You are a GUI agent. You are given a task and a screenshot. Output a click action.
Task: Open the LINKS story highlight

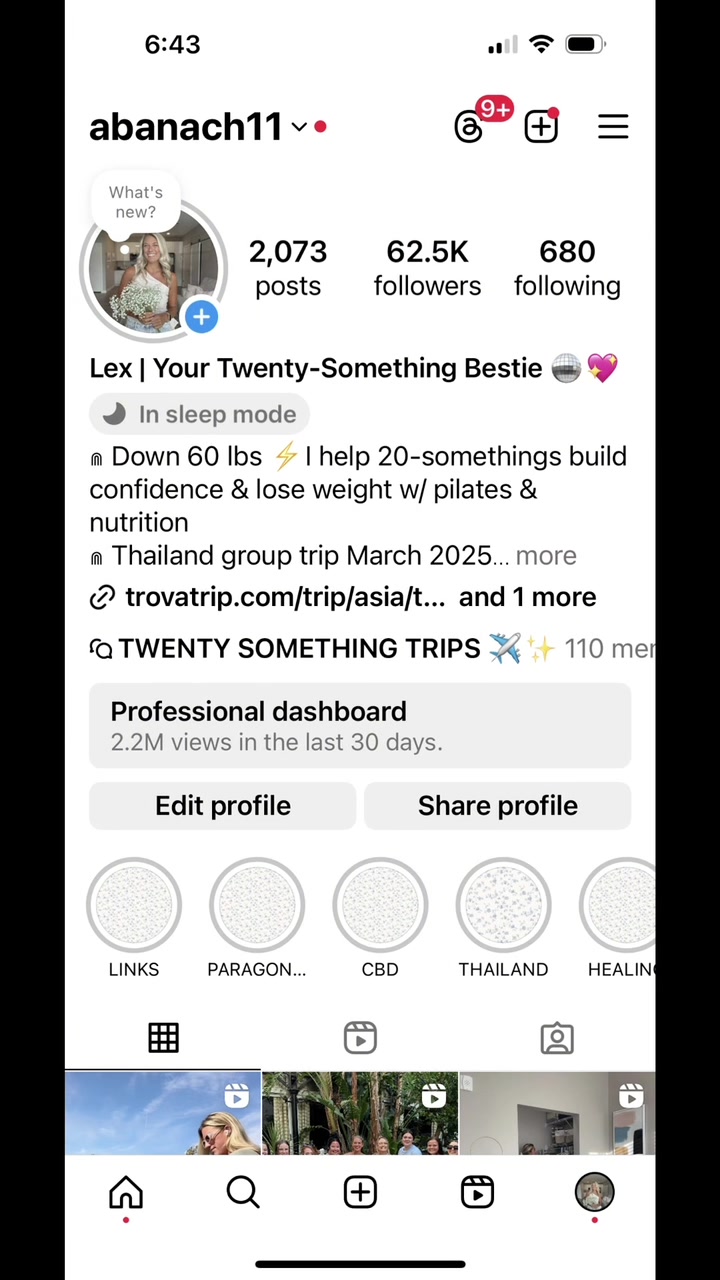(x=134, y=906)
